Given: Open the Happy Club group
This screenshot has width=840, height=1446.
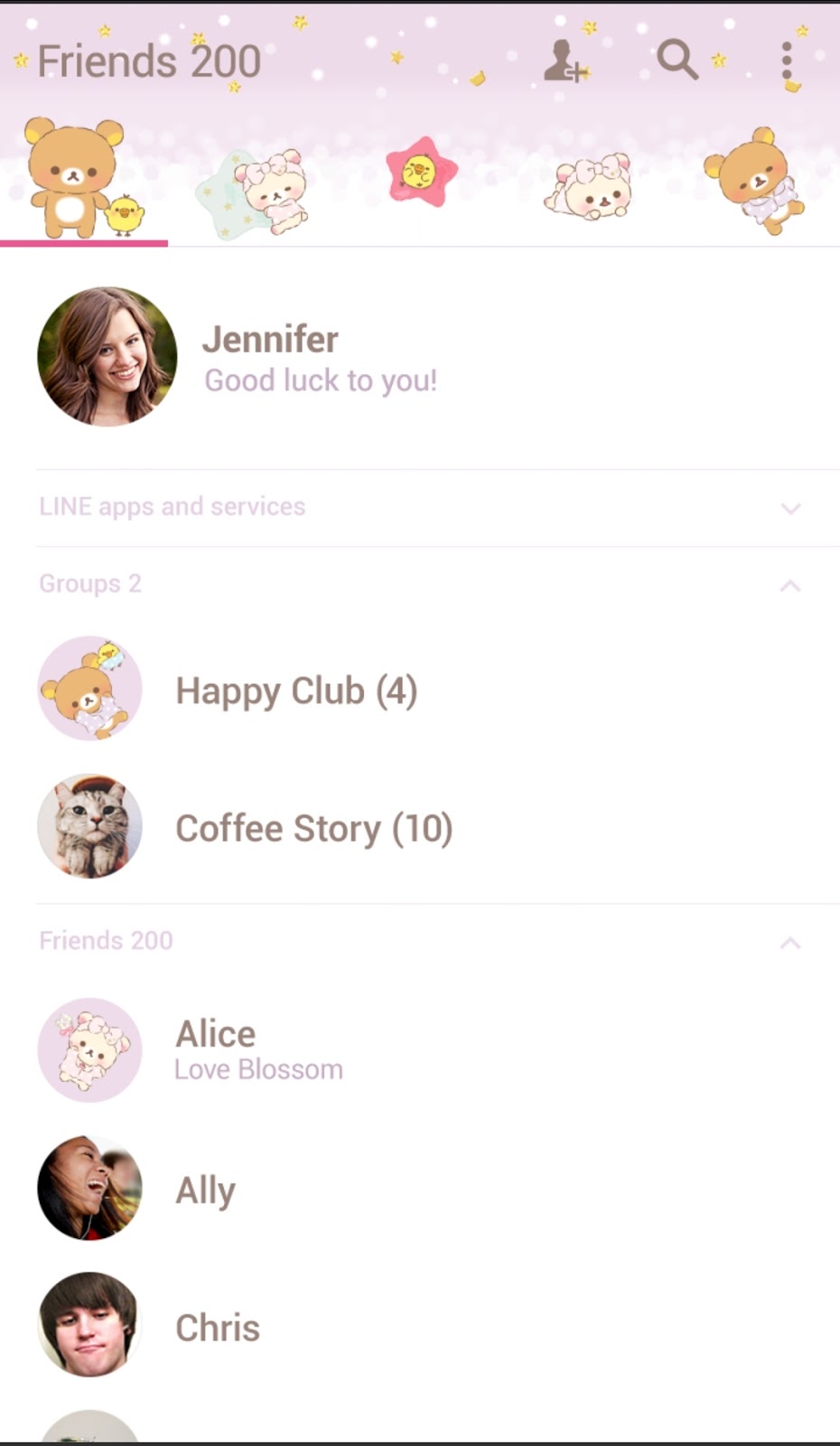Looking at the screenshot, I should pos(296,691).
